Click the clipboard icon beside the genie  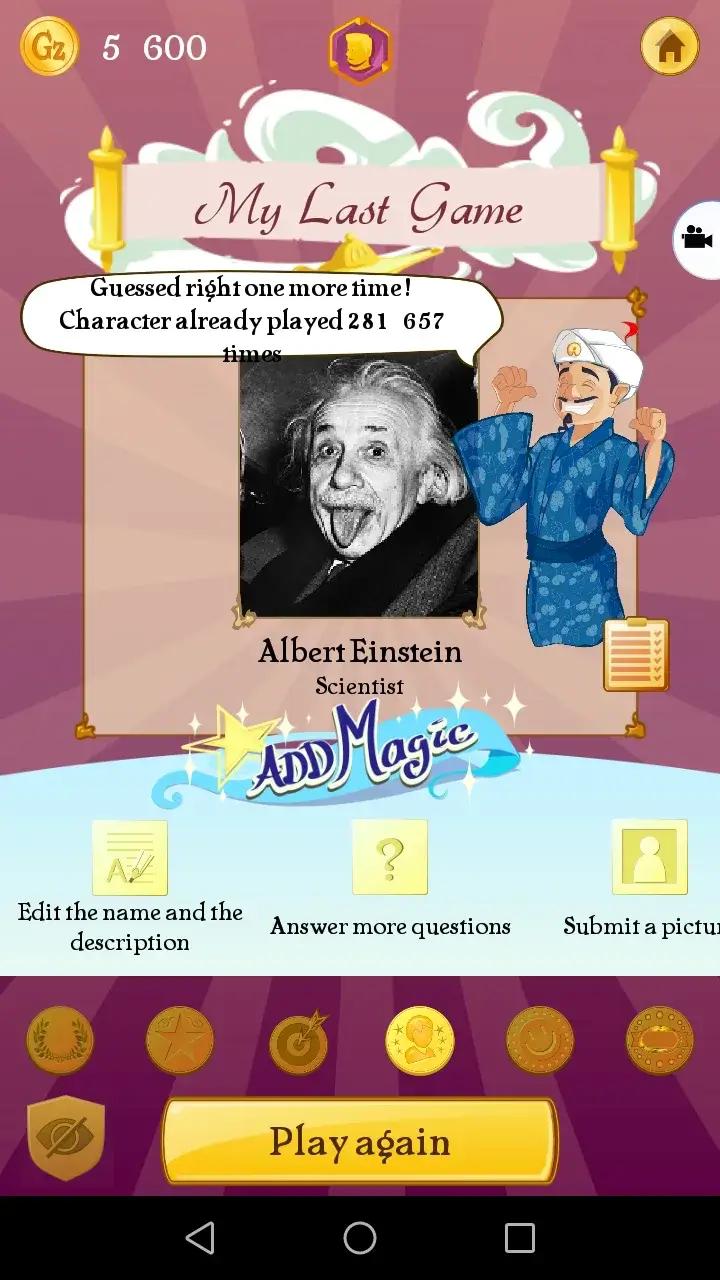click(637, 655)
